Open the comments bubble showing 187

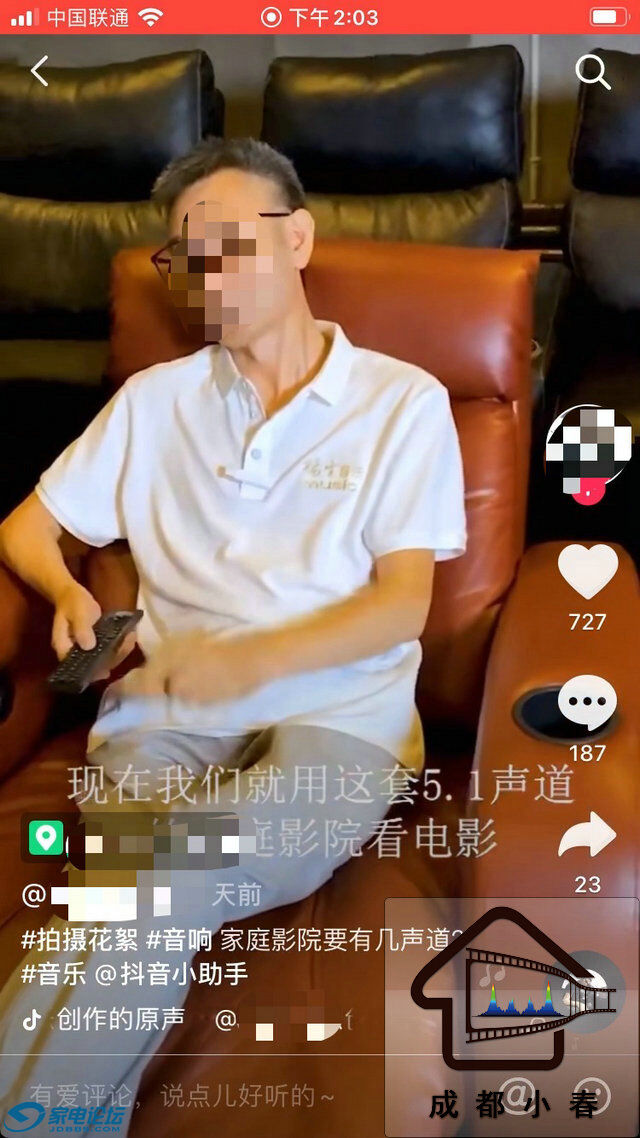click(x=587, y=703)
